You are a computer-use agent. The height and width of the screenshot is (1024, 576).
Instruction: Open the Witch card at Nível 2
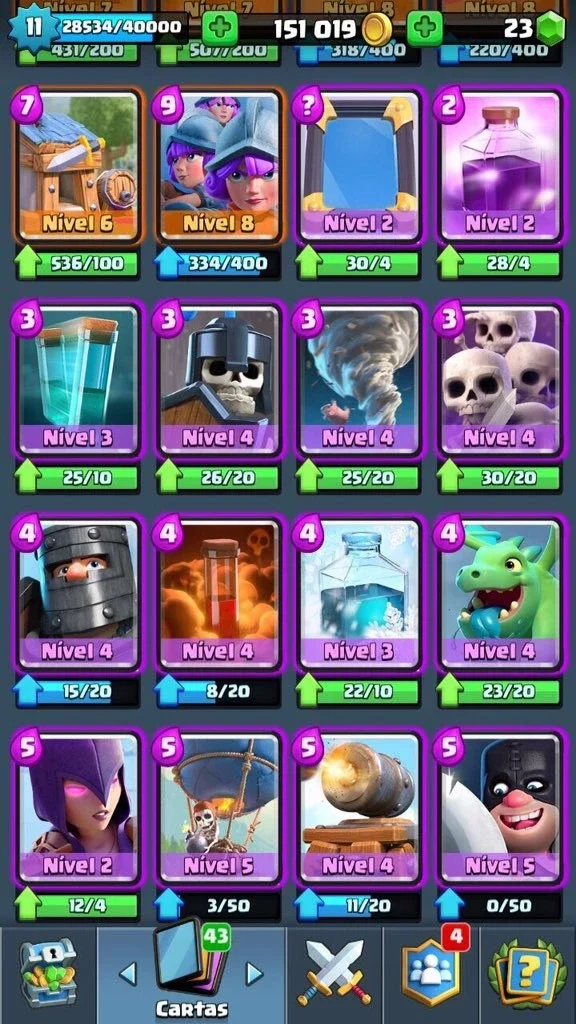tap(79, 807)
